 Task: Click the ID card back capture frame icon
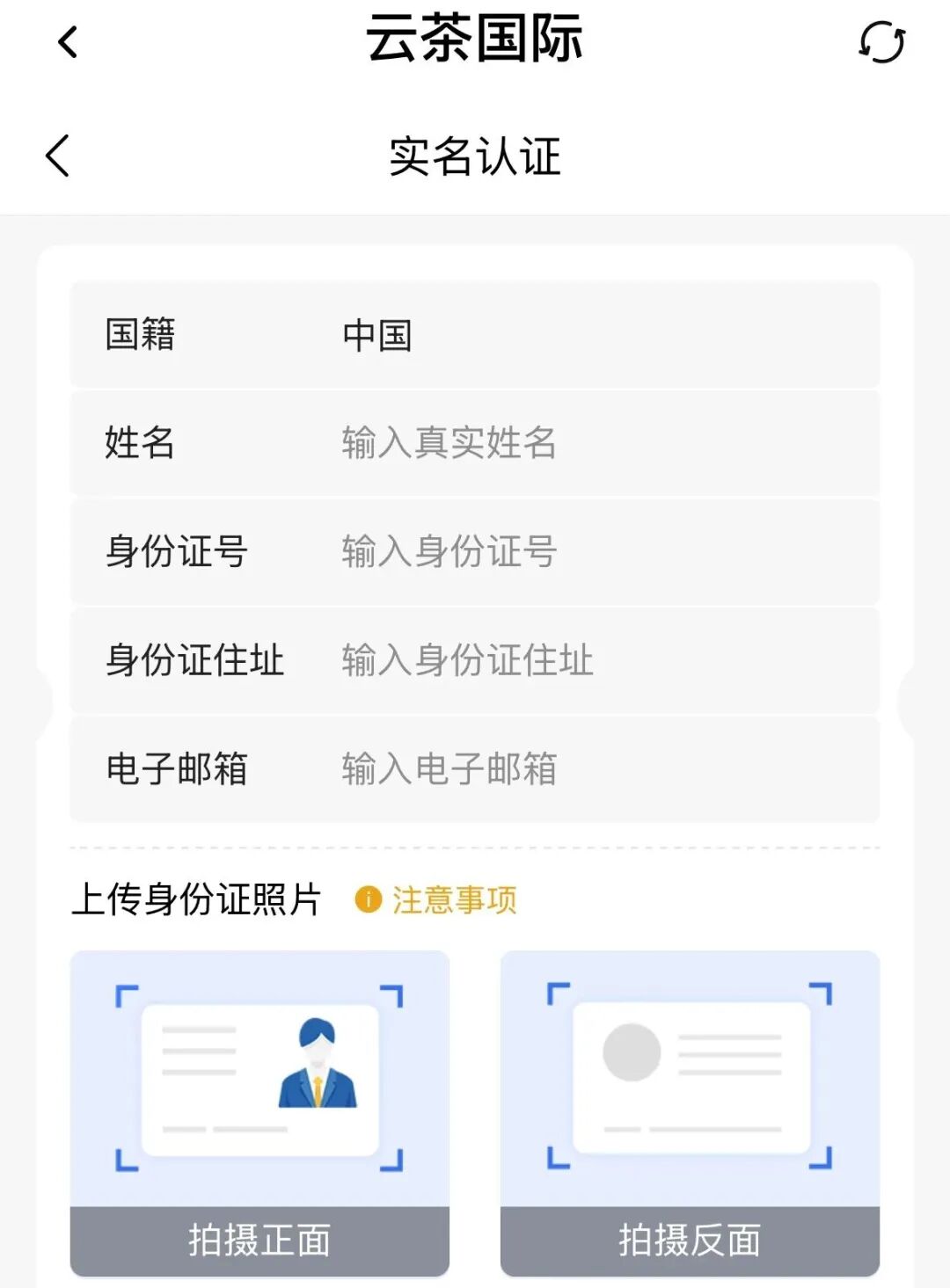click(686, 1077)
